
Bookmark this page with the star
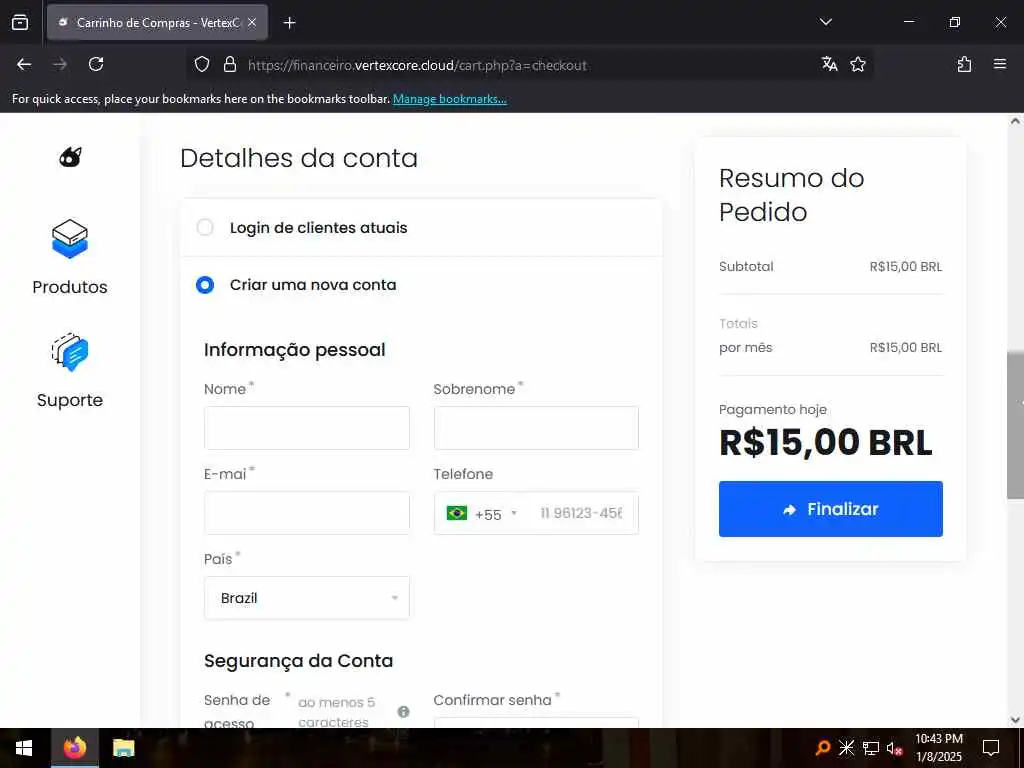(858, 64)
